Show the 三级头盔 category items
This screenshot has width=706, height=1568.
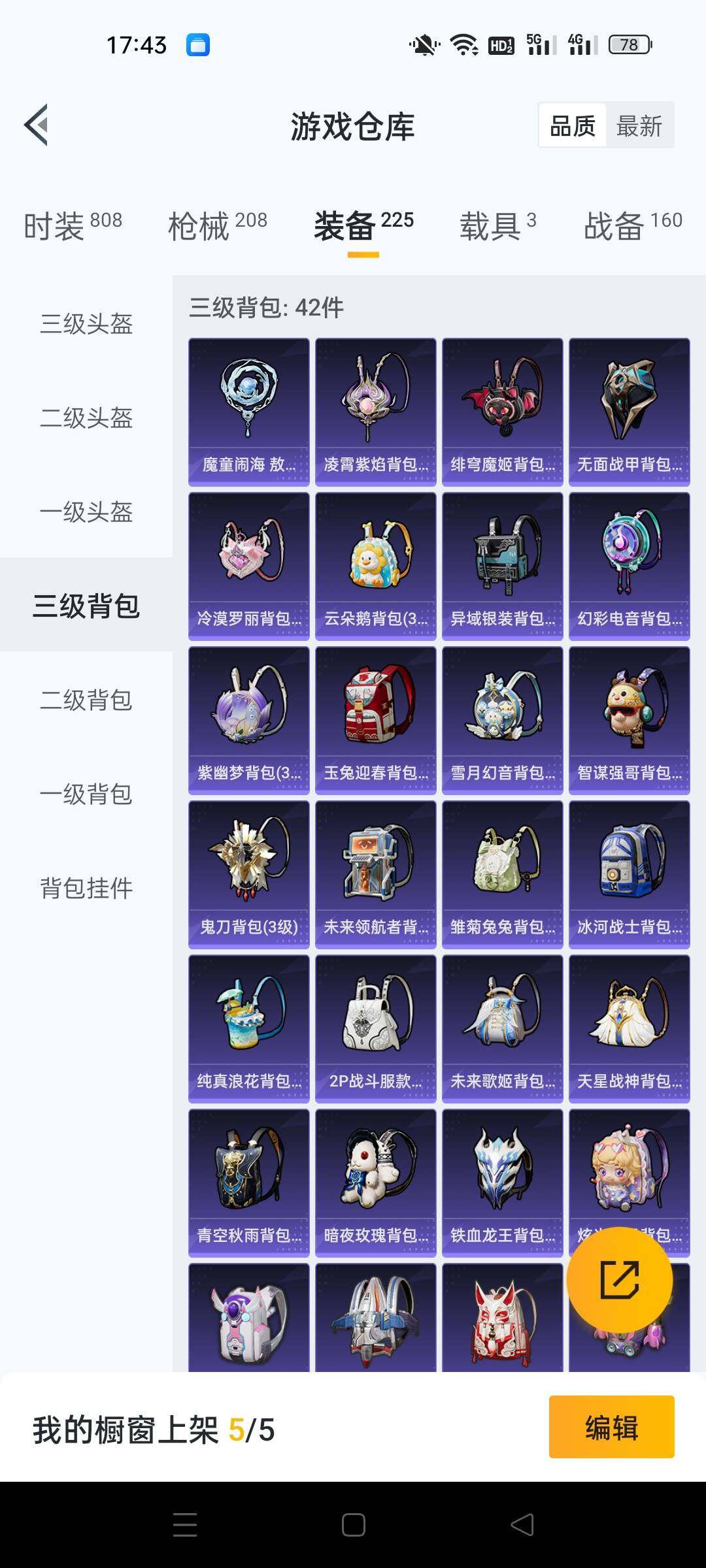click(x=85, y=325)
